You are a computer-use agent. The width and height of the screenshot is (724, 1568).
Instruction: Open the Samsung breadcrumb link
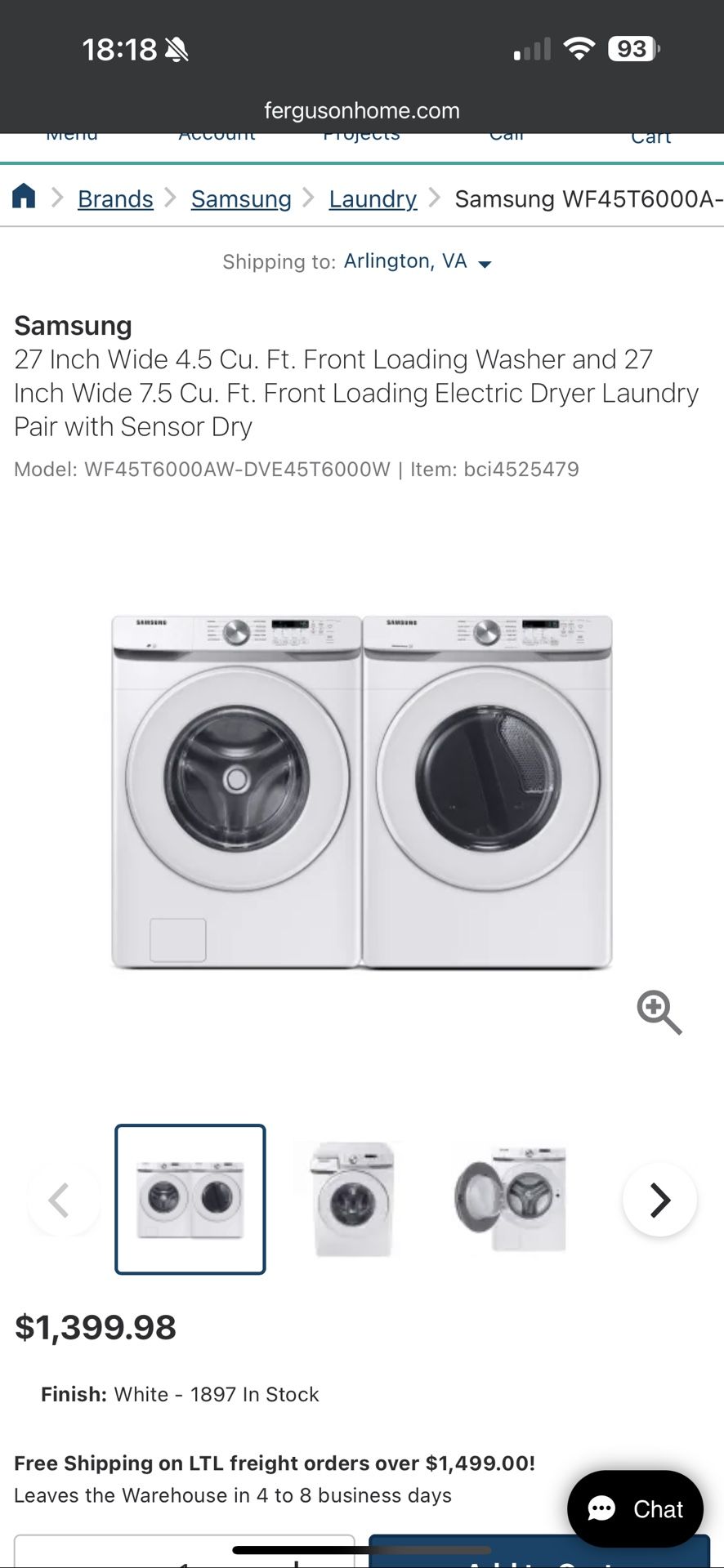coord(240,198)
